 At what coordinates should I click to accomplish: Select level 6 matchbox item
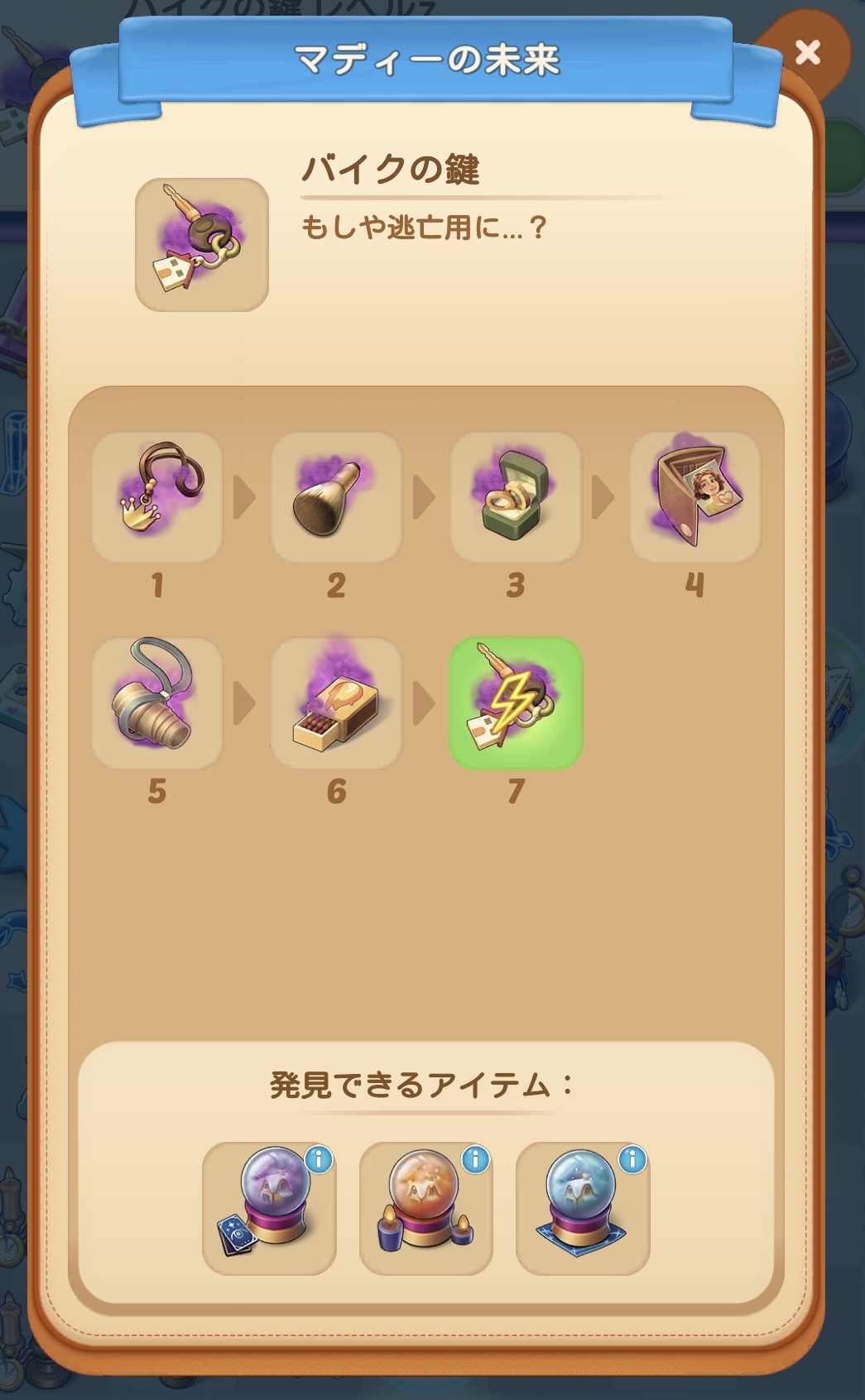click(x=336, y=703)
